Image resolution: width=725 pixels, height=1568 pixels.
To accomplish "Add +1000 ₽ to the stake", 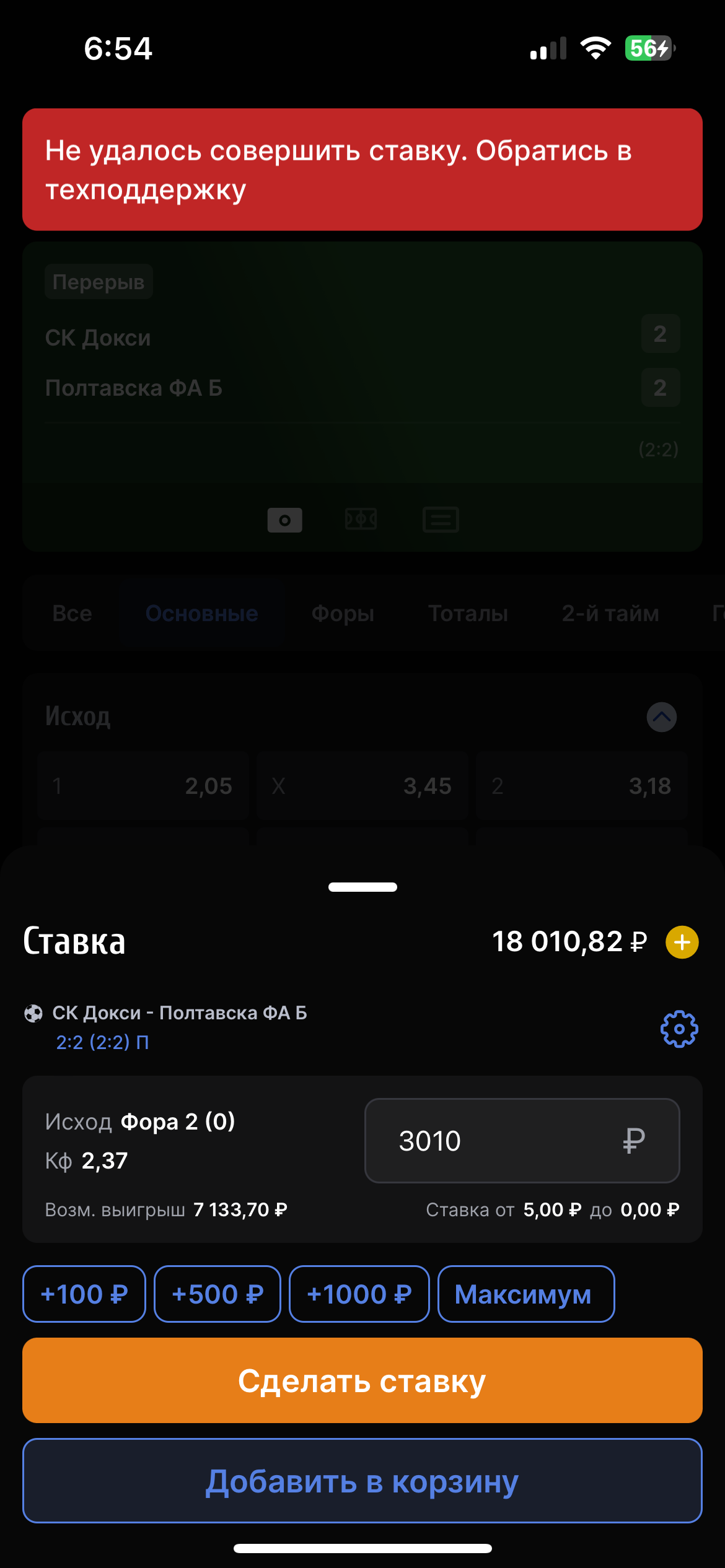I will [x=359, y=1294].
